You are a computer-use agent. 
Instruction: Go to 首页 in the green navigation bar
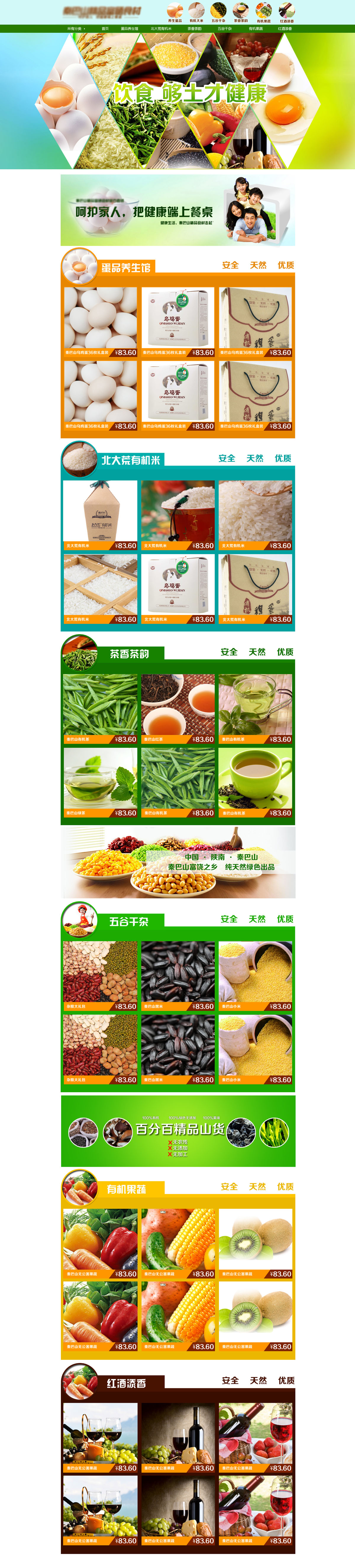click(x=105, y=29)
